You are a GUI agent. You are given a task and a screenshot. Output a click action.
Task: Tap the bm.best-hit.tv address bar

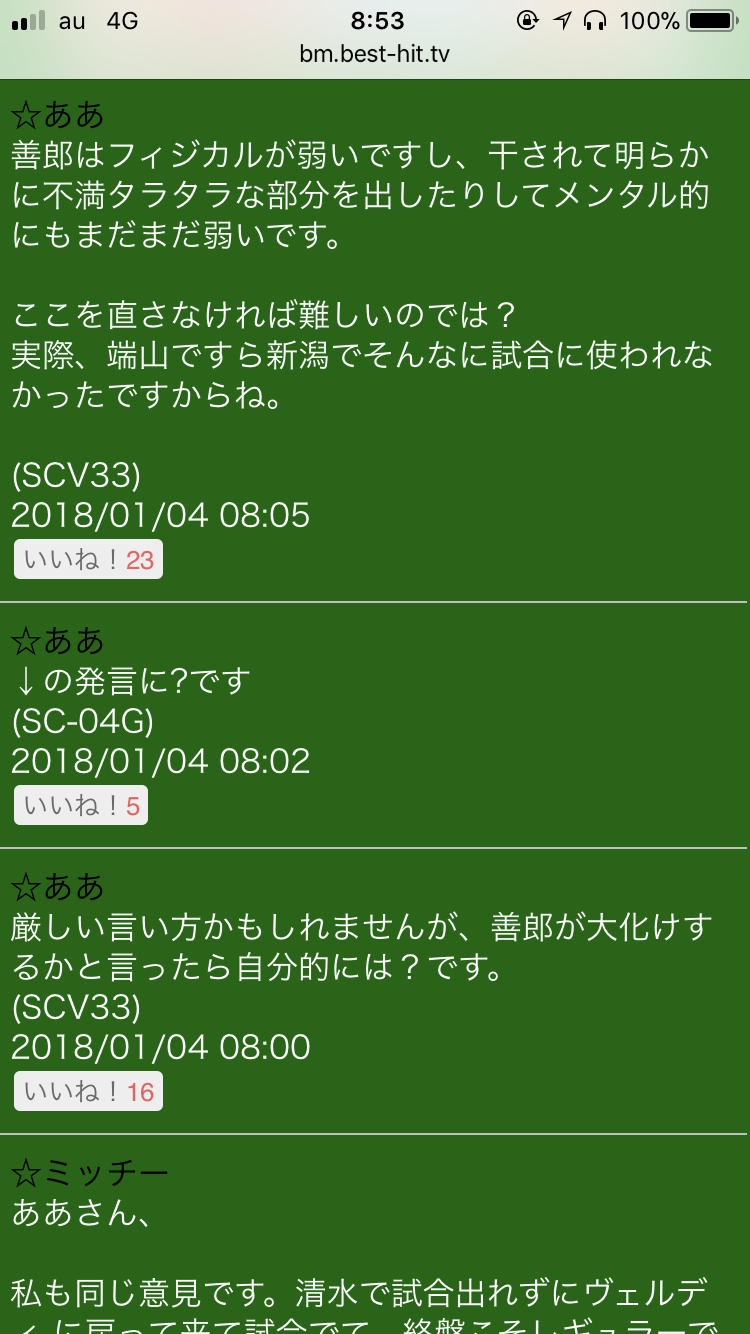(x=375, y=54)
